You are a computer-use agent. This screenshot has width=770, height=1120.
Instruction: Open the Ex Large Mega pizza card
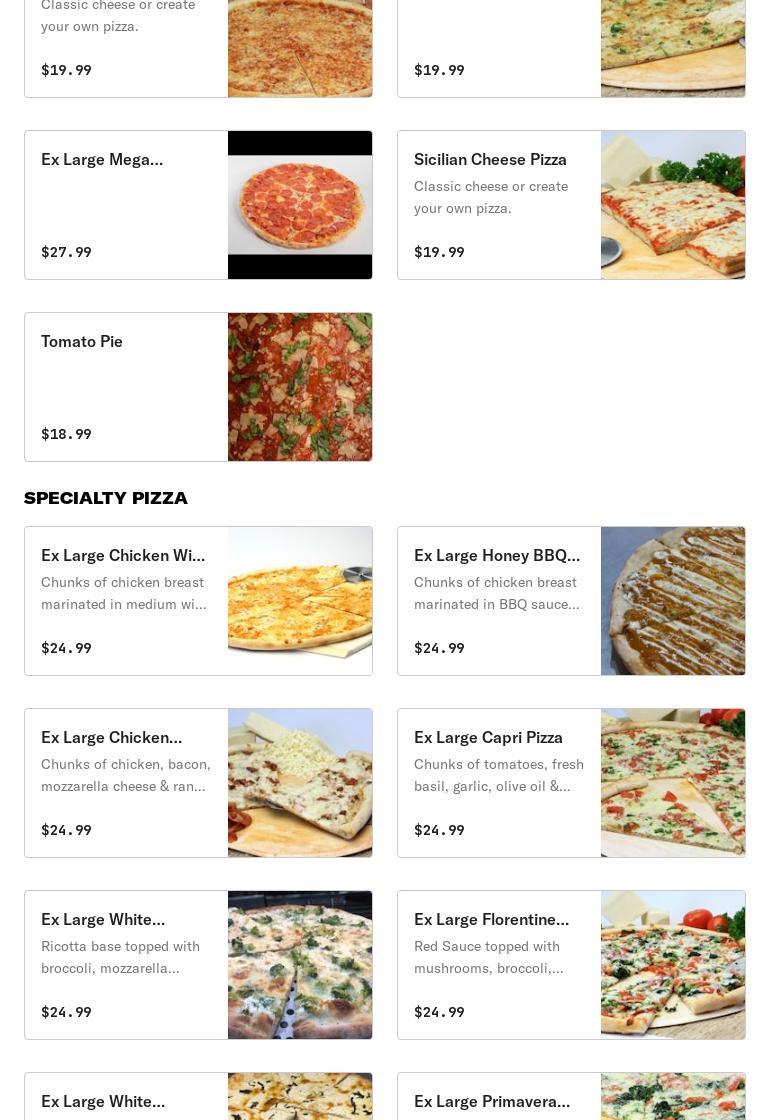pos(198,205)
